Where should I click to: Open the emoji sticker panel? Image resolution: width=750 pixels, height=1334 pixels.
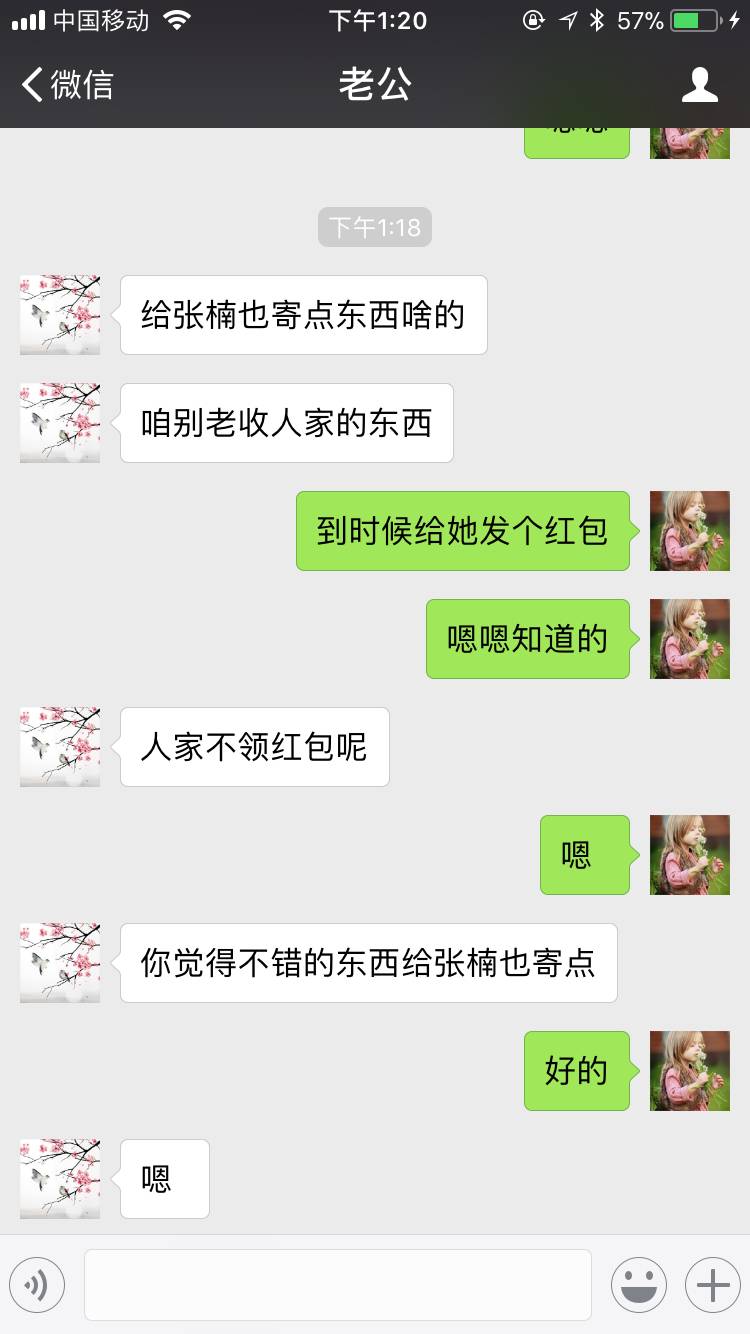639,1285
